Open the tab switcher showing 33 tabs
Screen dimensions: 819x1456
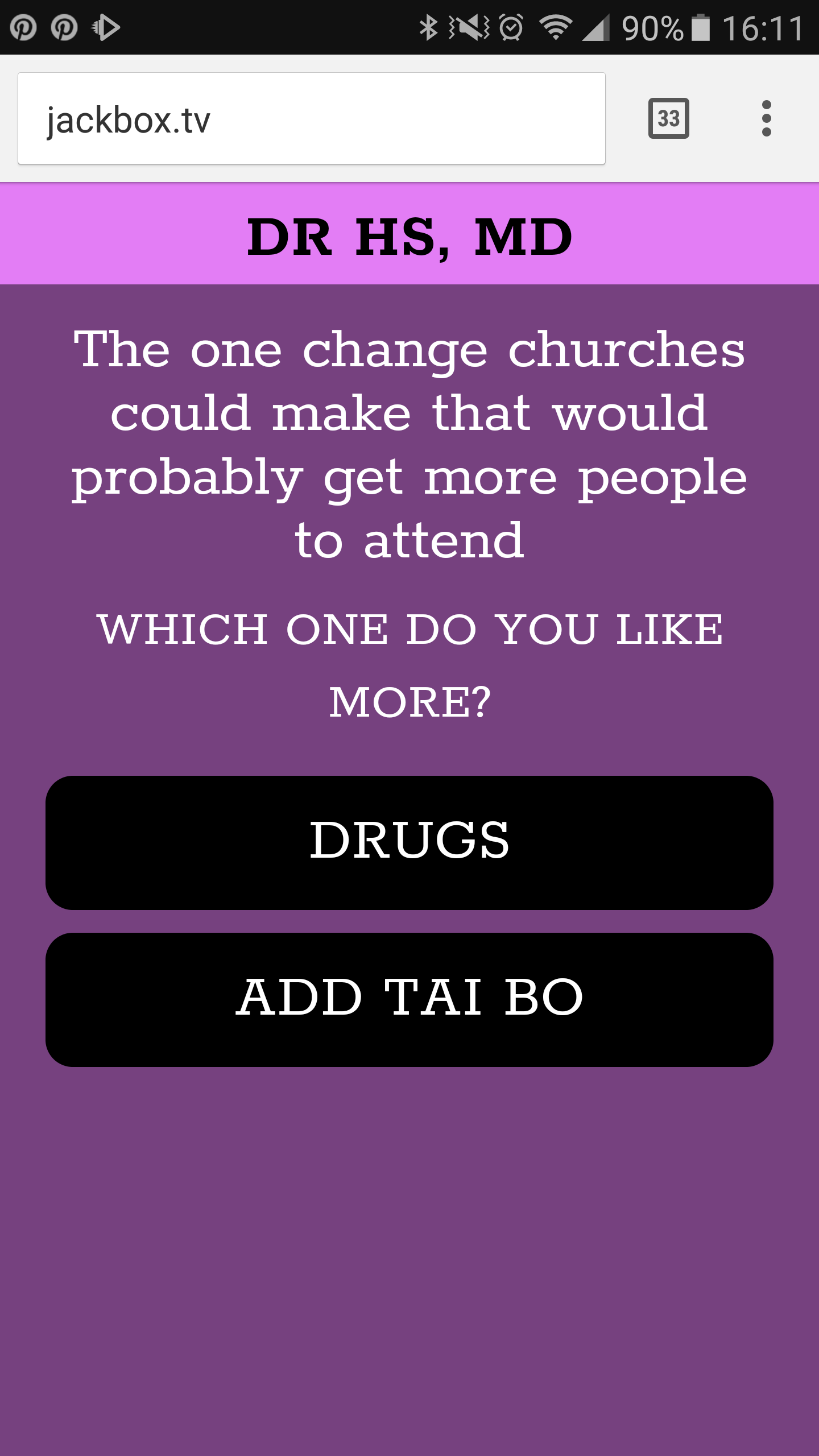click(x=668, y=119)
